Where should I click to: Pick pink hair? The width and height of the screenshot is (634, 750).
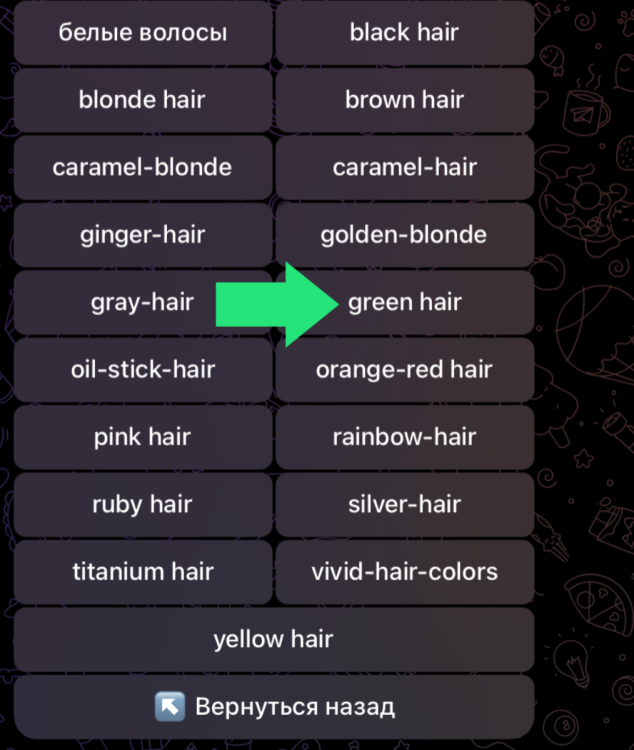(143, 437)
